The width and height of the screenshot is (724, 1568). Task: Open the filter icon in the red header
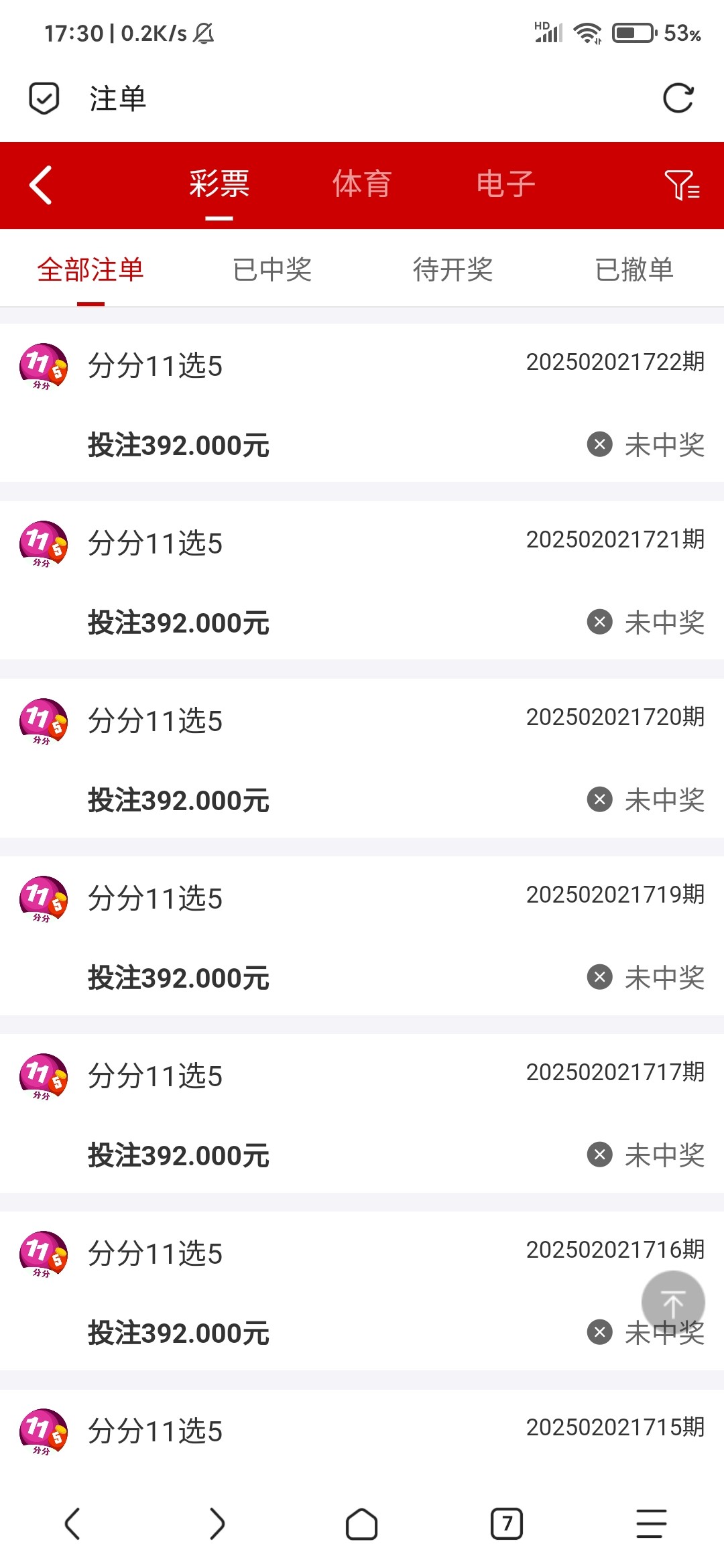tap(682, 185)
